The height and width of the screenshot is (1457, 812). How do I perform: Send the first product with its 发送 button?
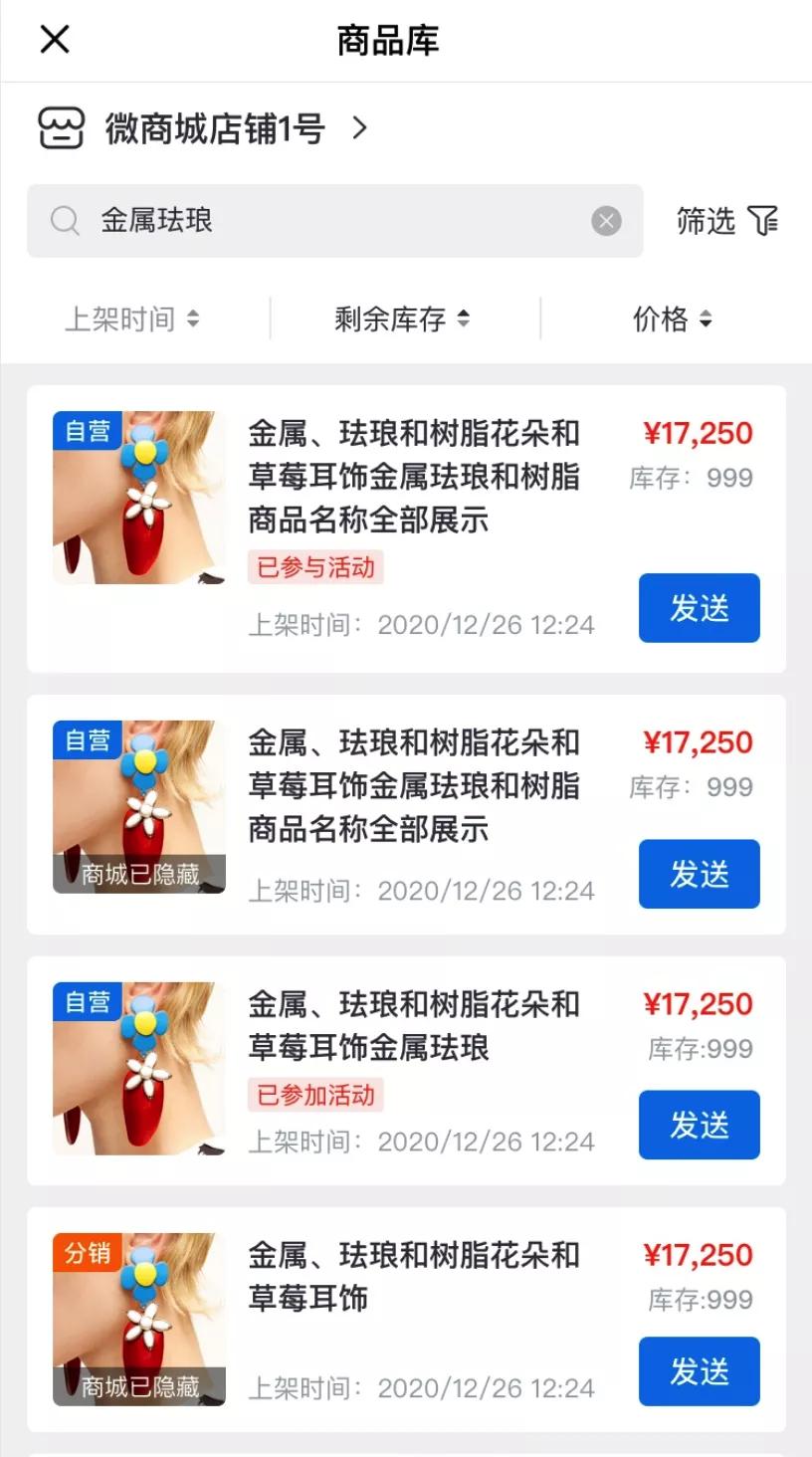(x=699, y=607)
